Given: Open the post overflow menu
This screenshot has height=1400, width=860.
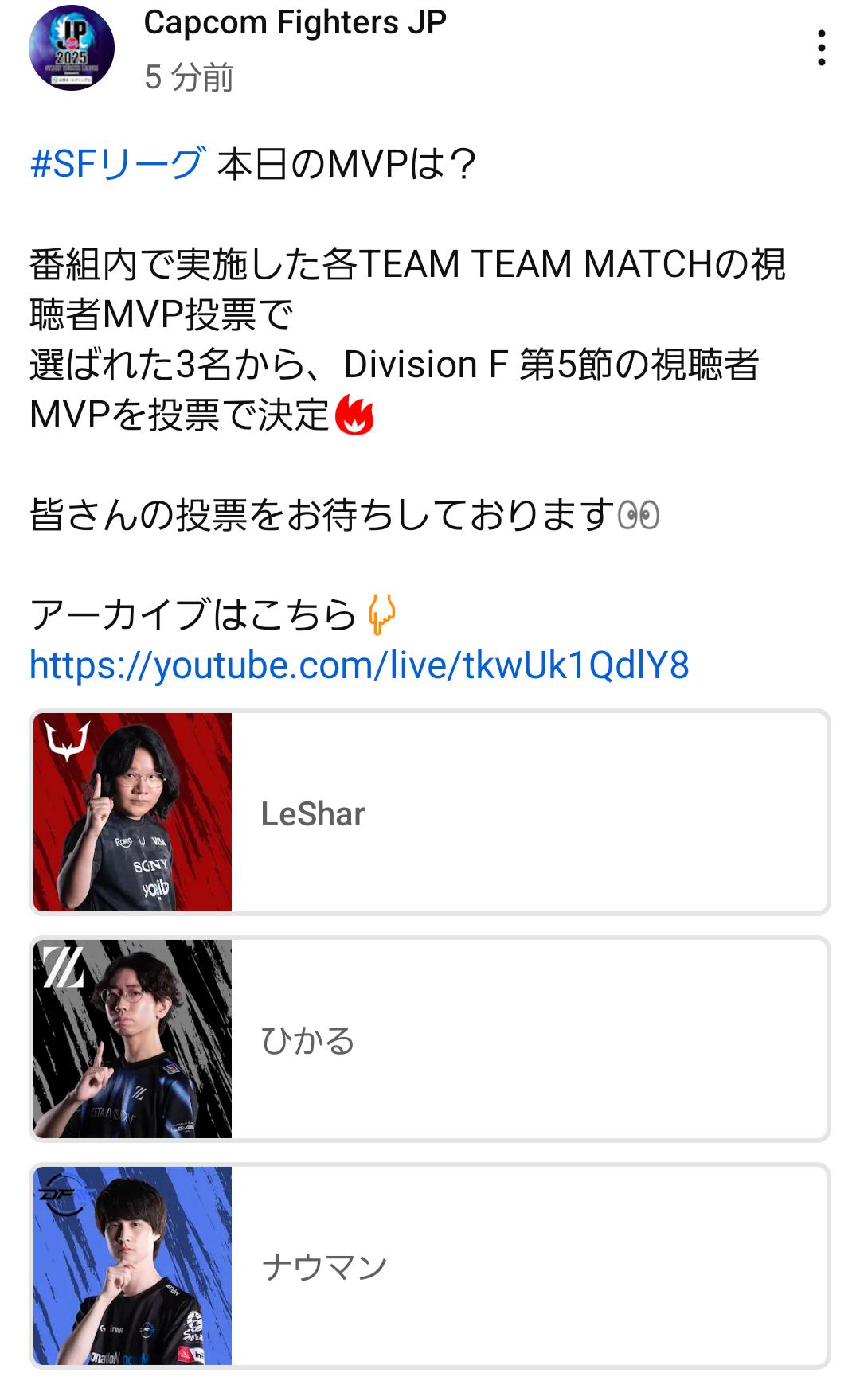Looking at the screenshot, I should point(821,49).
